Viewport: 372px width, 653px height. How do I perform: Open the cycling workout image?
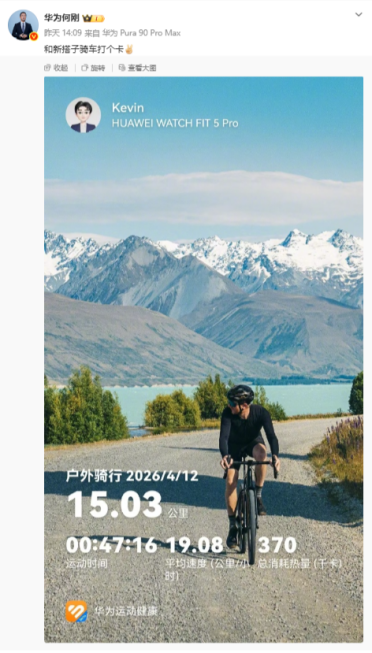[x=204, y=359]
